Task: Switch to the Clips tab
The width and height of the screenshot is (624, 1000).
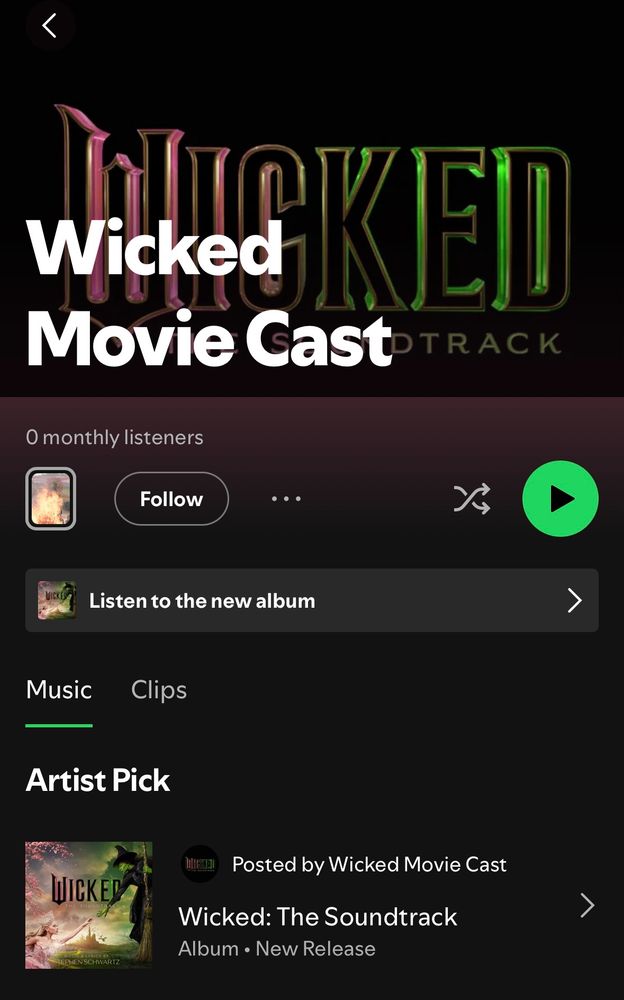Action: (x=159, y=690)
